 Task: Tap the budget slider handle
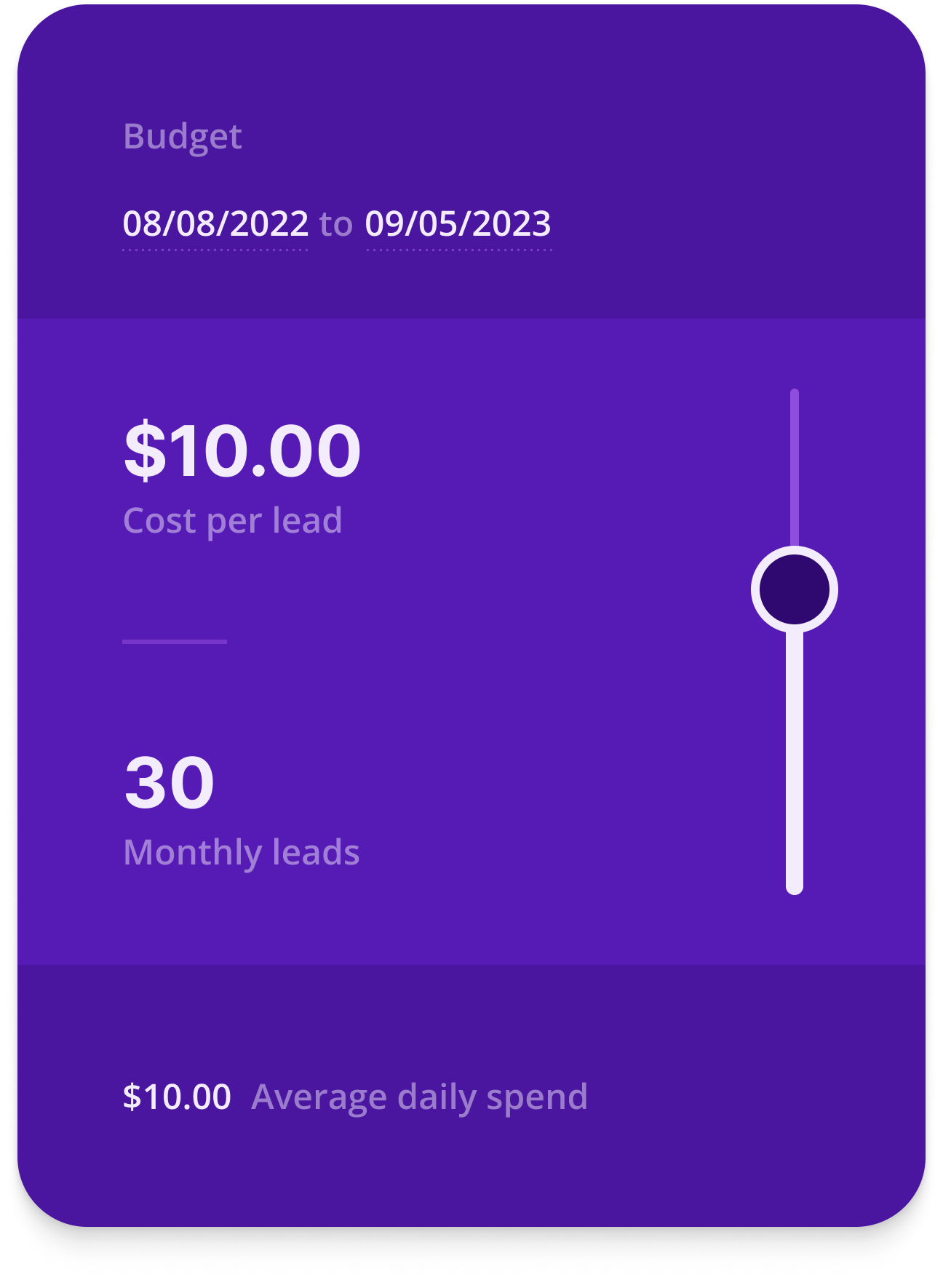coord(794,589)
